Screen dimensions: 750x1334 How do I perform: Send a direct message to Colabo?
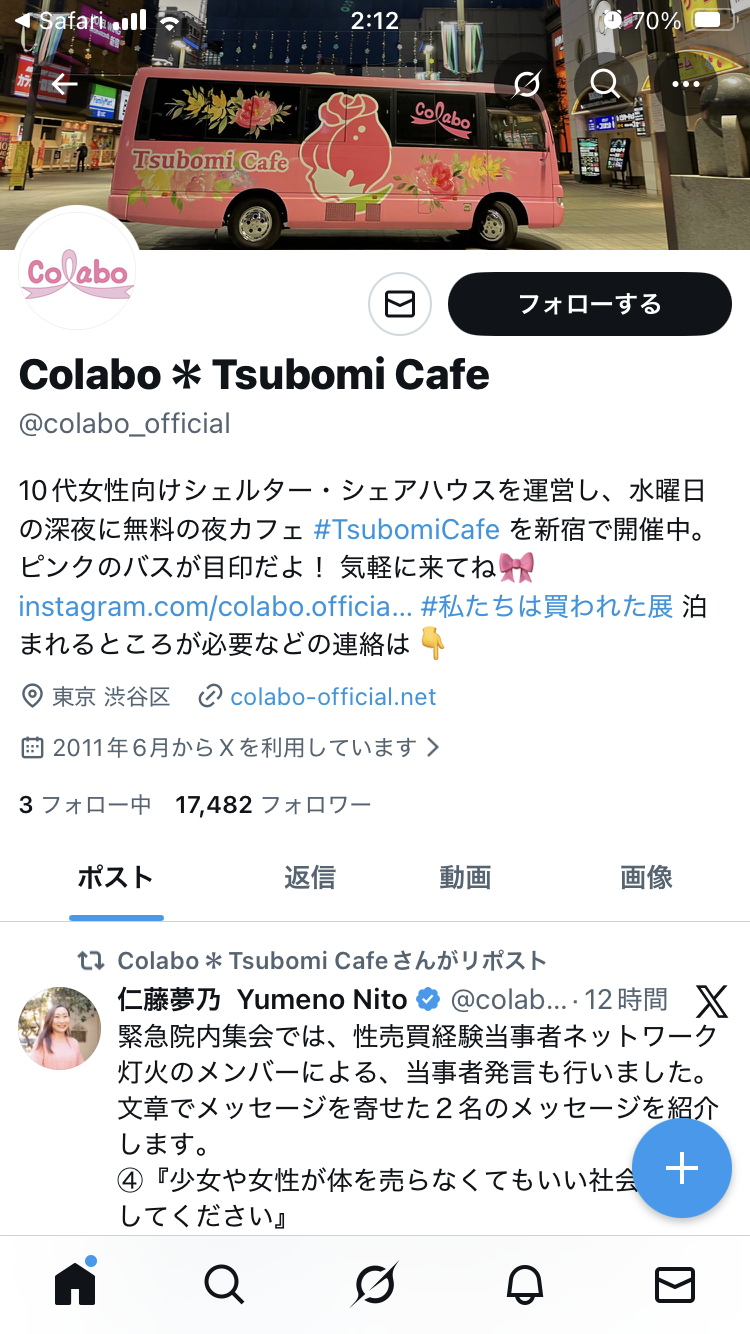click(400, 304)
